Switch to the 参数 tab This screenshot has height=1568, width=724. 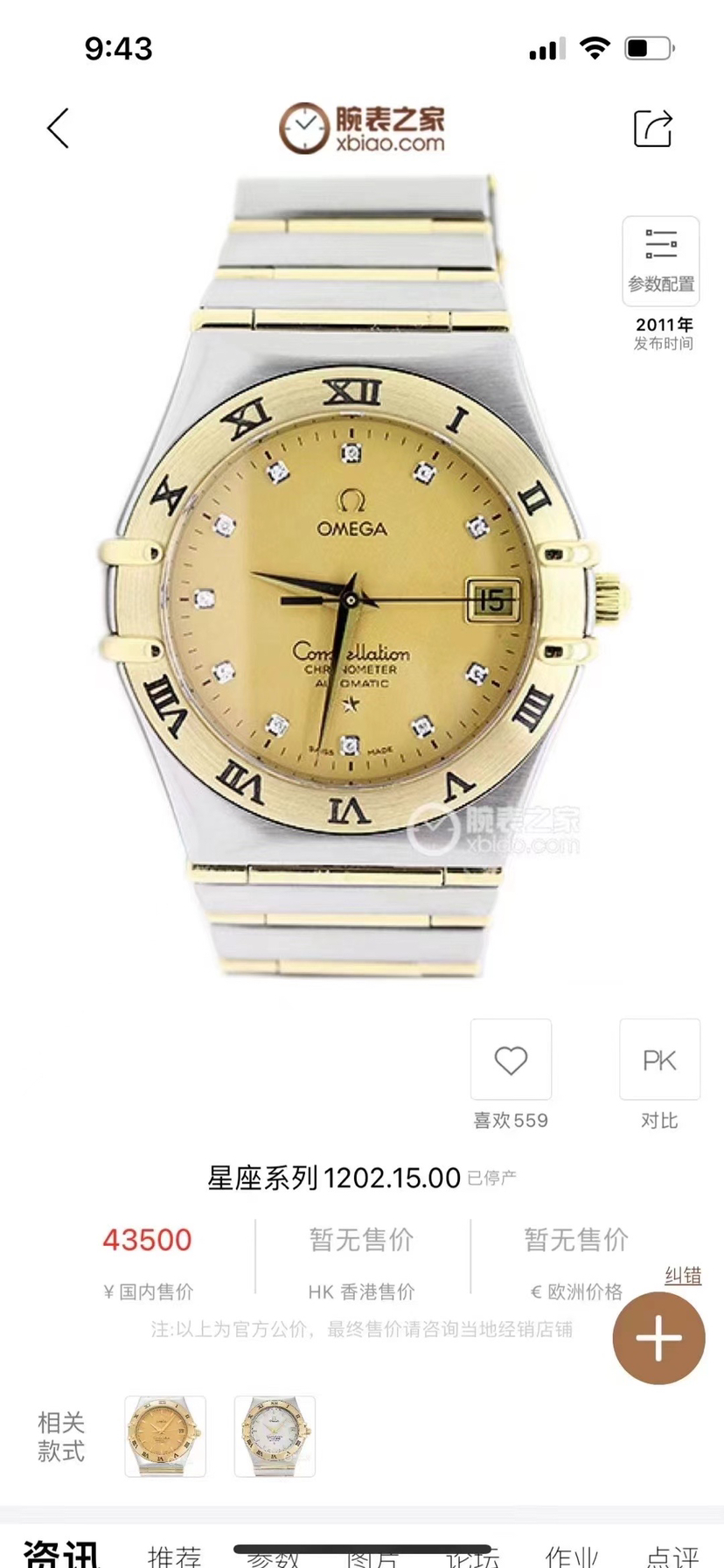(273, 1557)
